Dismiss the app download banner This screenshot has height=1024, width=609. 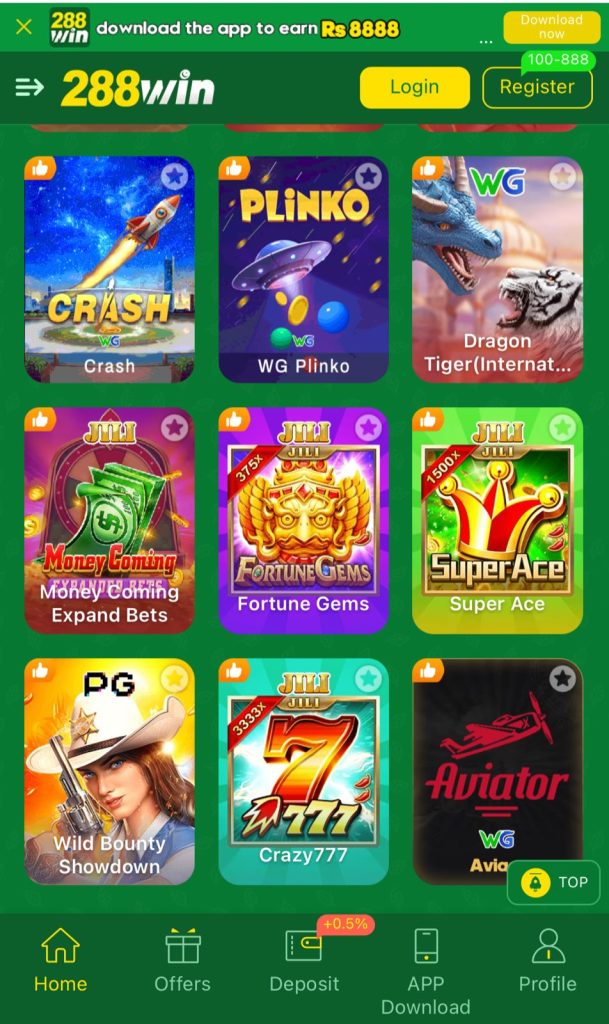tap(24, 27)
